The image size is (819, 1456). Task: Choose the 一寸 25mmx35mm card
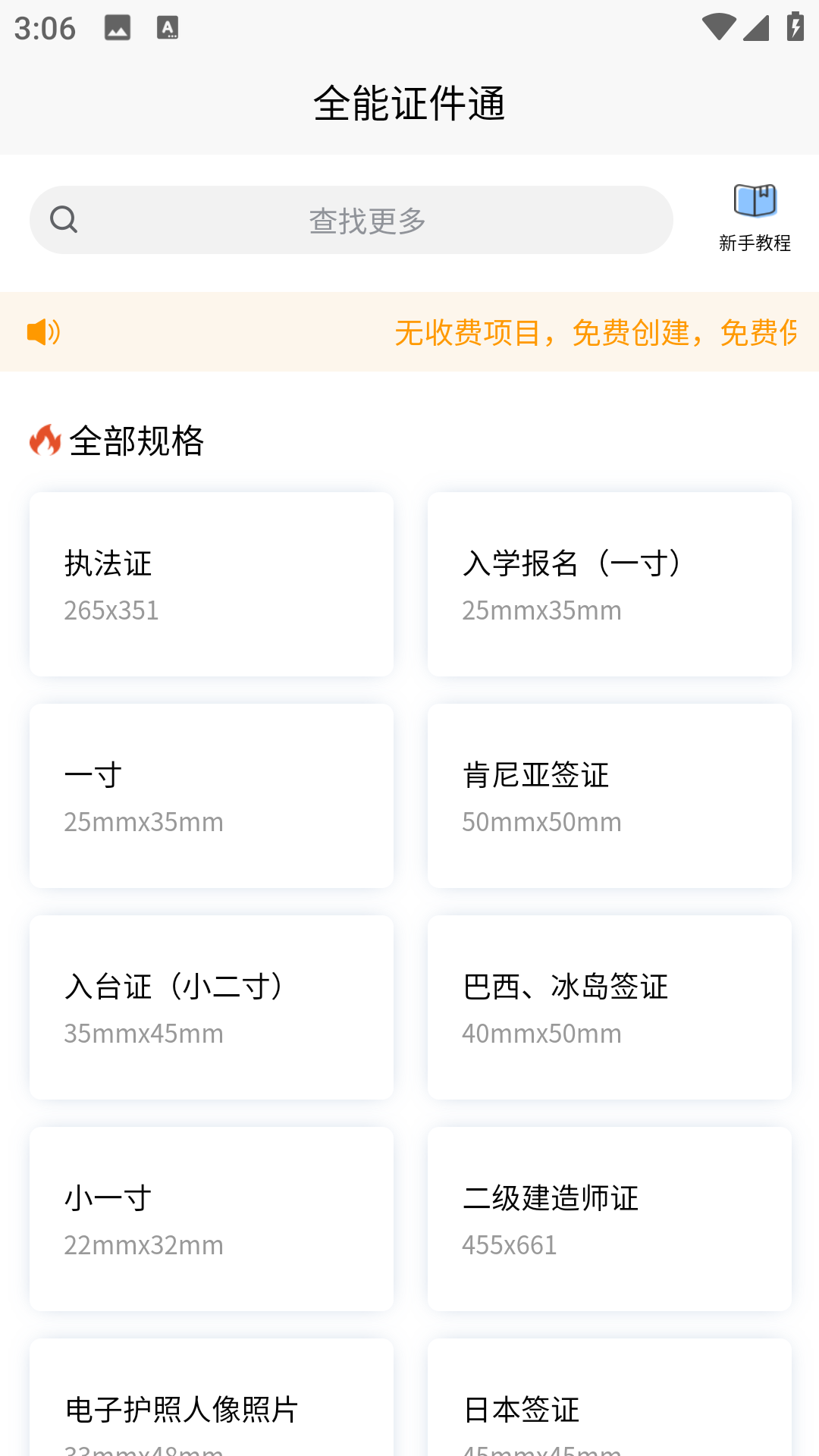(211, 795)
